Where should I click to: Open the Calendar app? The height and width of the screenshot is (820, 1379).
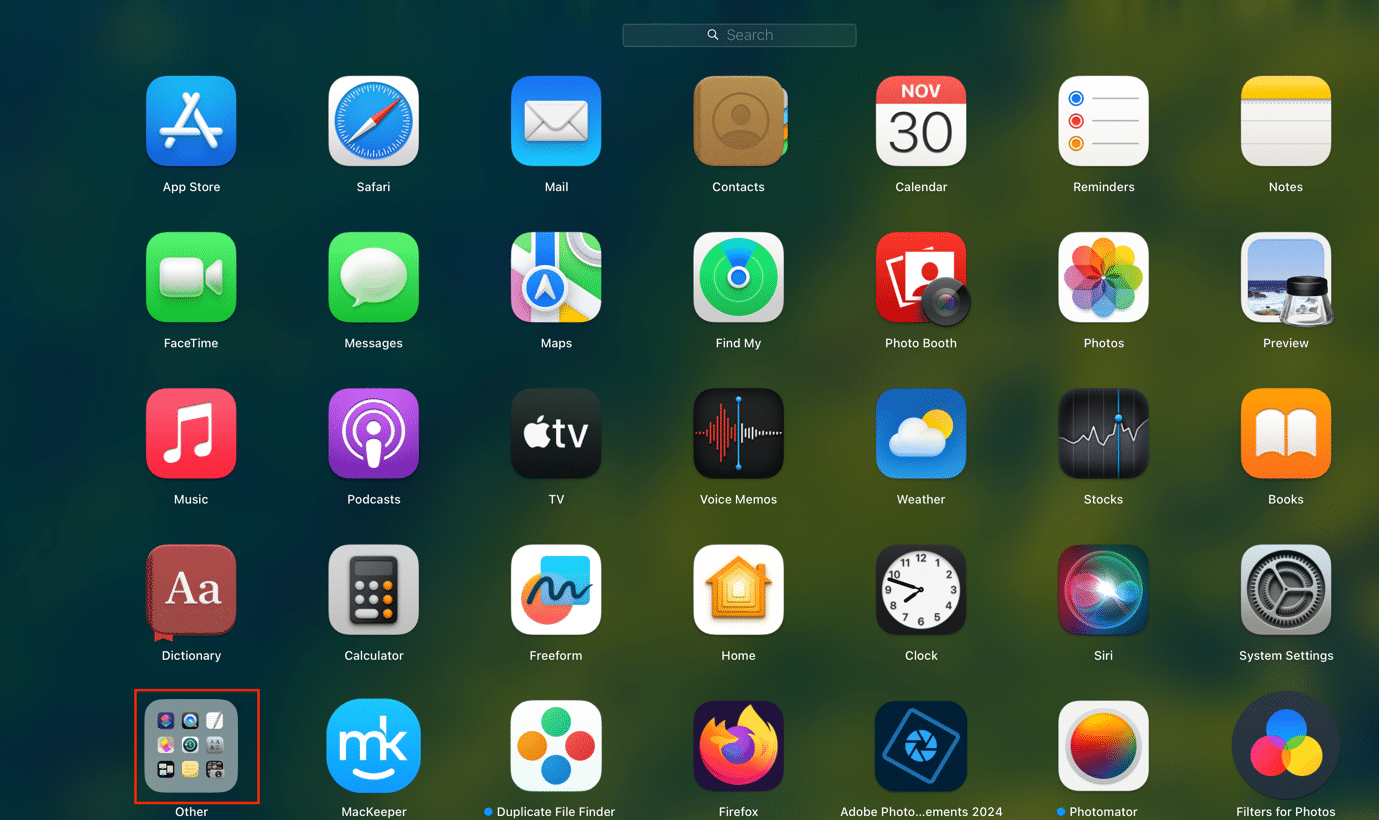(921, 122)
